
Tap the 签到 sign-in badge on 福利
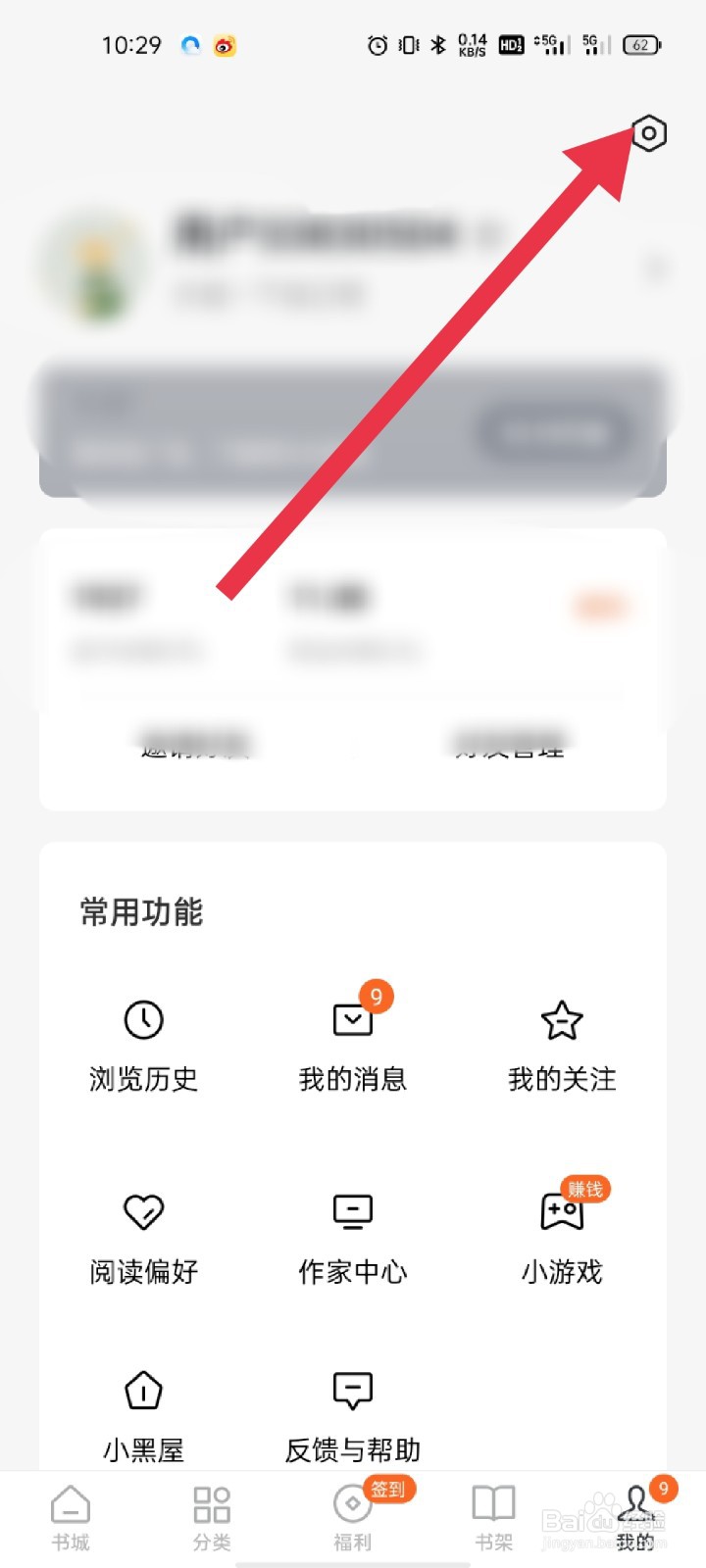387,1491
